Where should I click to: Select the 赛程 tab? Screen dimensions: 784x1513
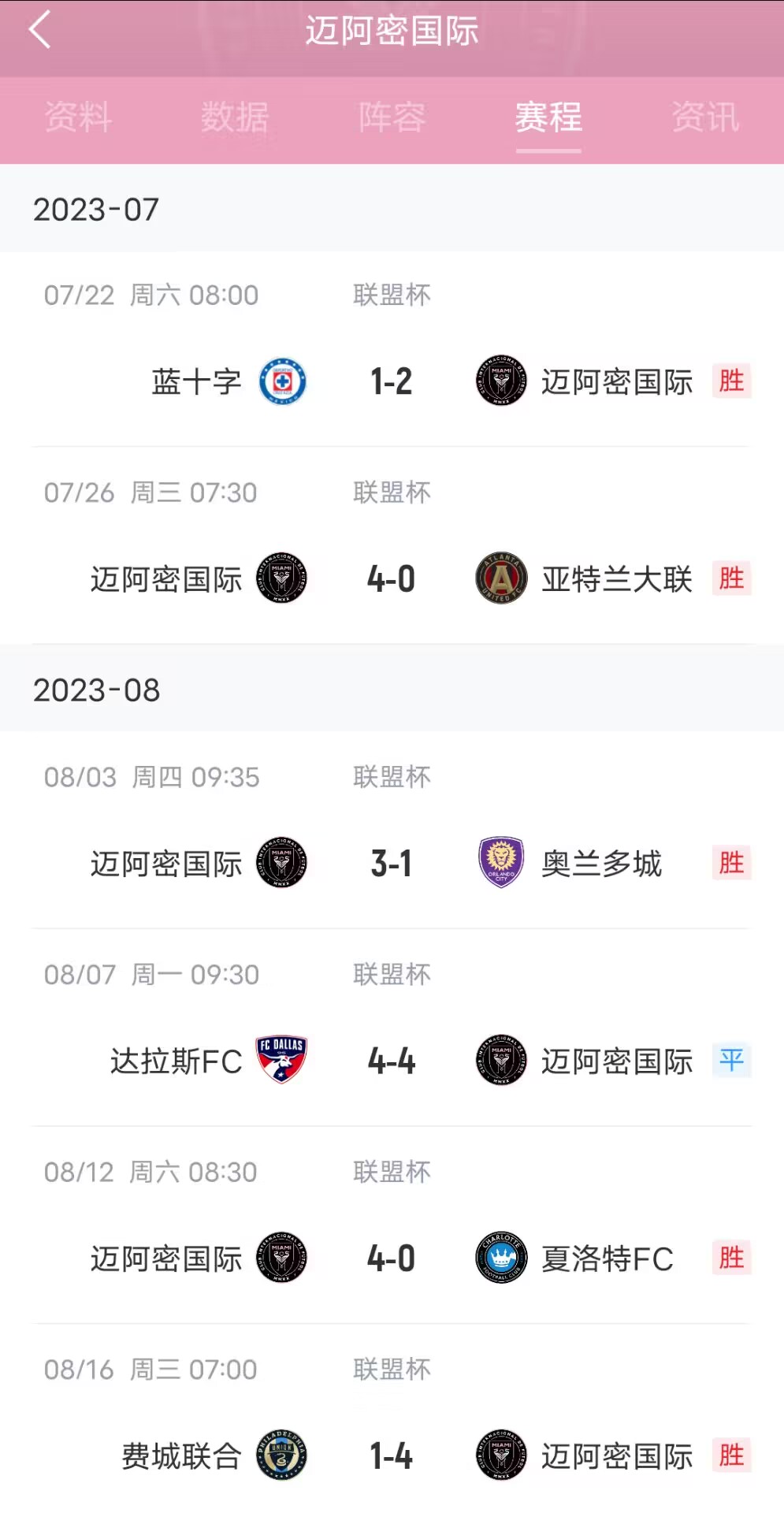point(548,117)
